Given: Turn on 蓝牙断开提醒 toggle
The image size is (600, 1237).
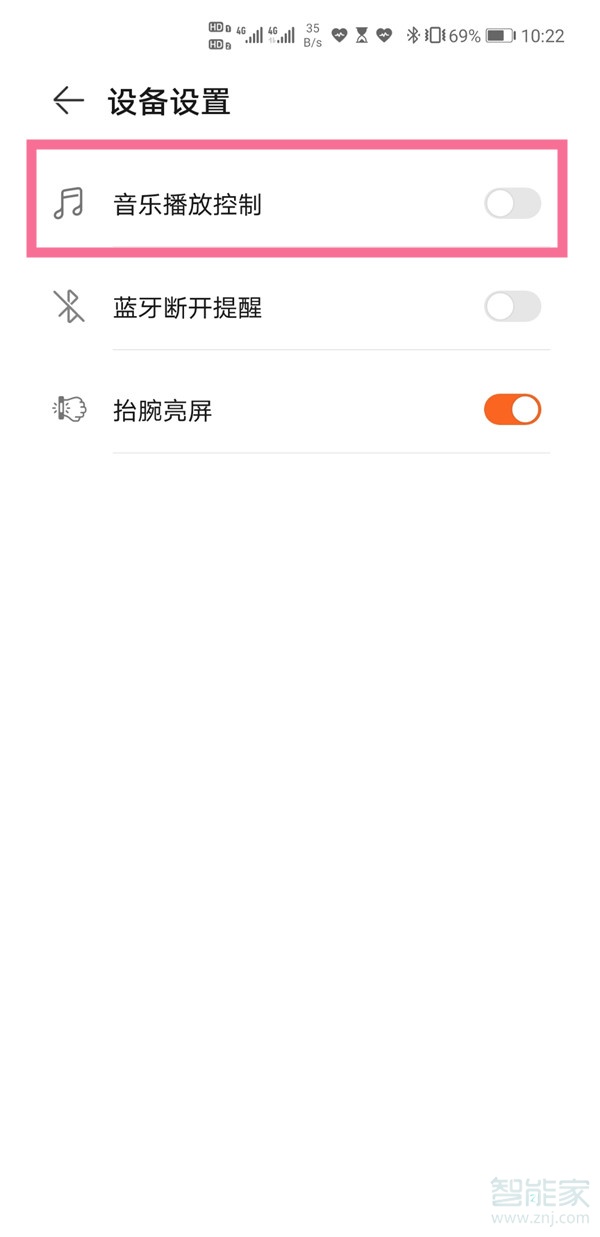Looking at the screenshot, I should pyautogui.click(x=512, y=307).
